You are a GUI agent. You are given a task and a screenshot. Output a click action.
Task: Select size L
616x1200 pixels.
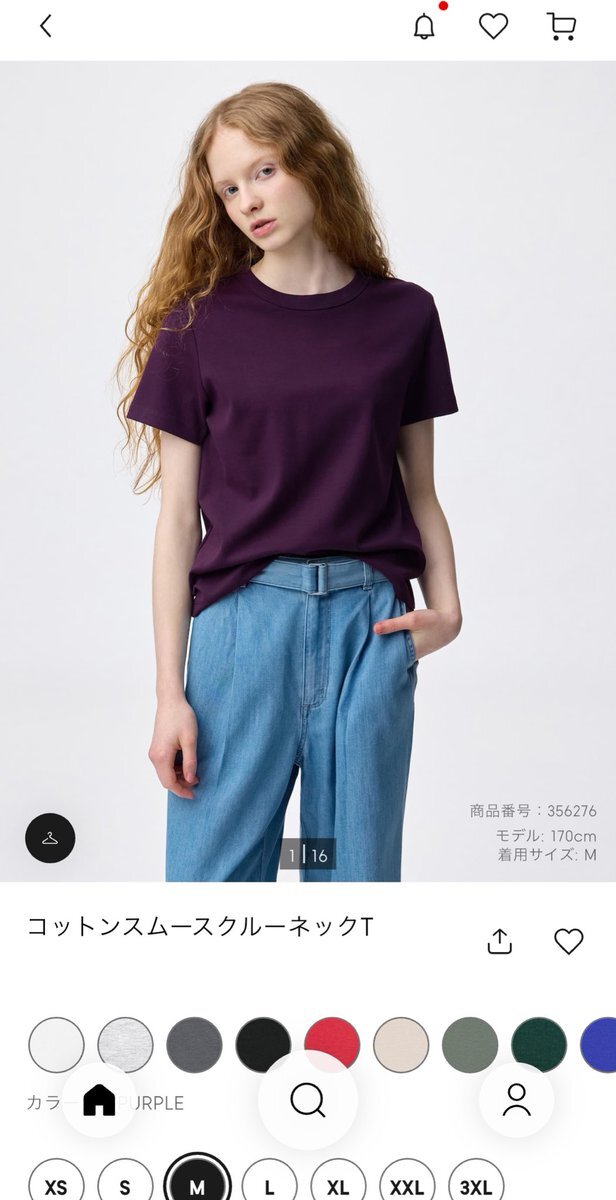[269, 1187]
